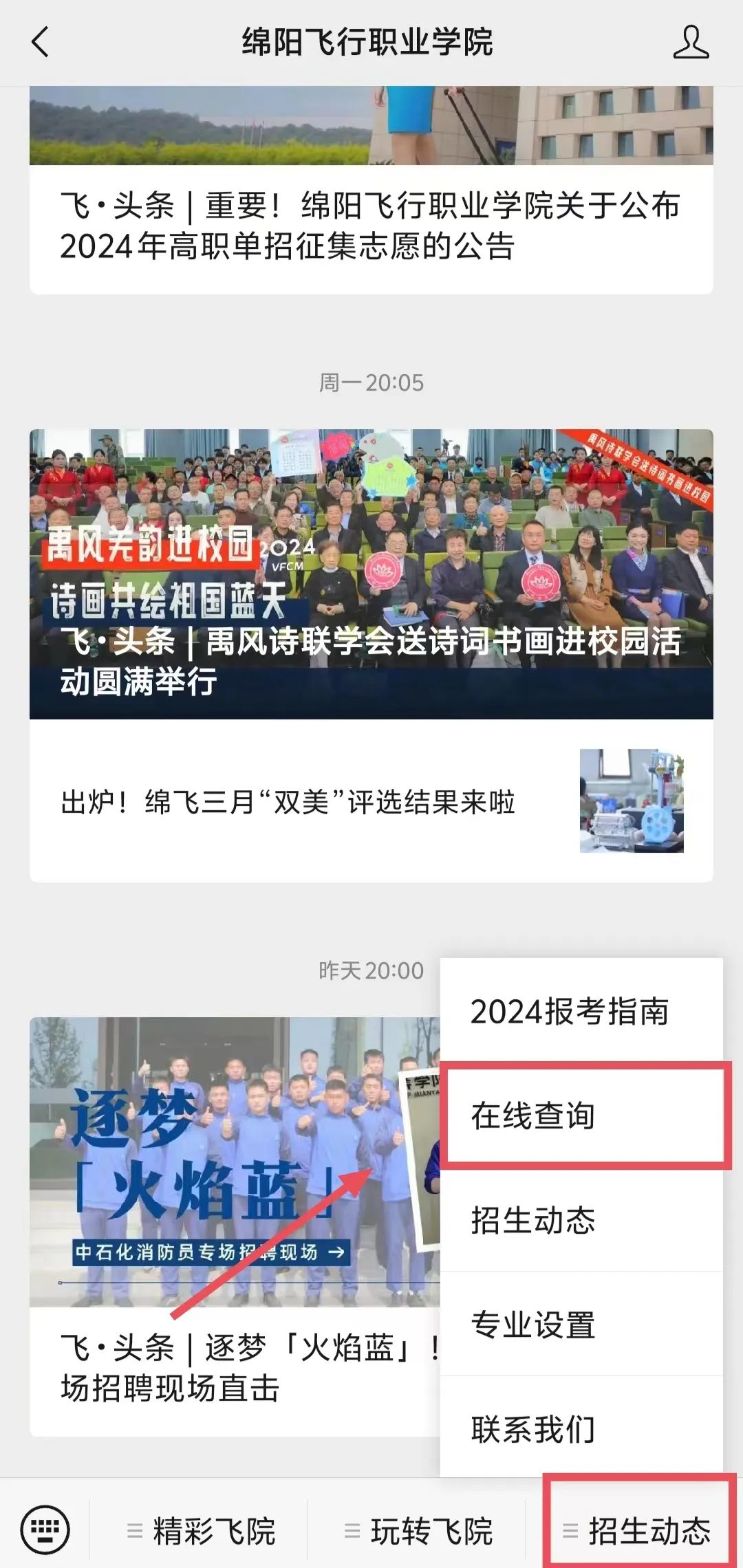Open the 2024年高职单招征集志愿 announcement article
Screen dimensions: 743x1568
370,226
